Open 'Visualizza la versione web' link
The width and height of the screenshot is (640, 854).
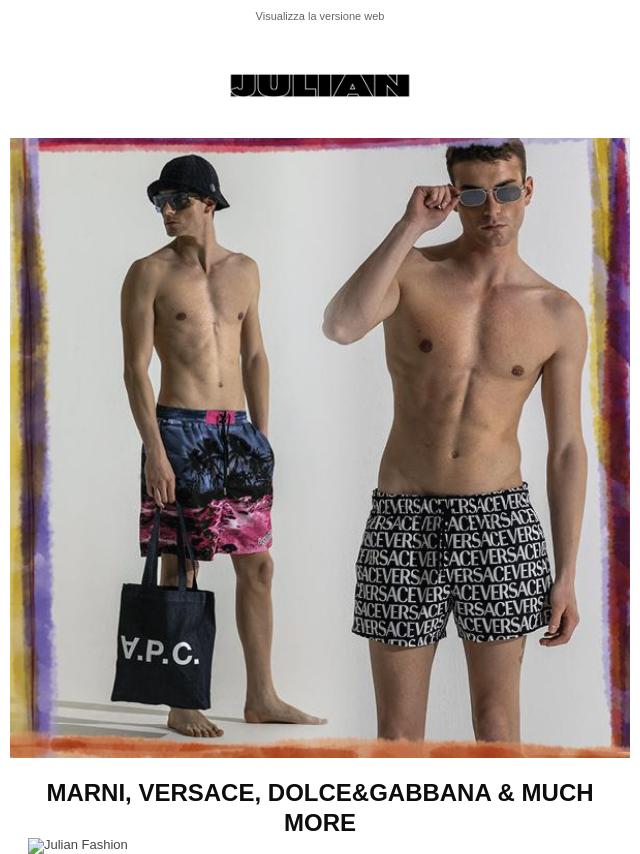(x=319, y=16)
